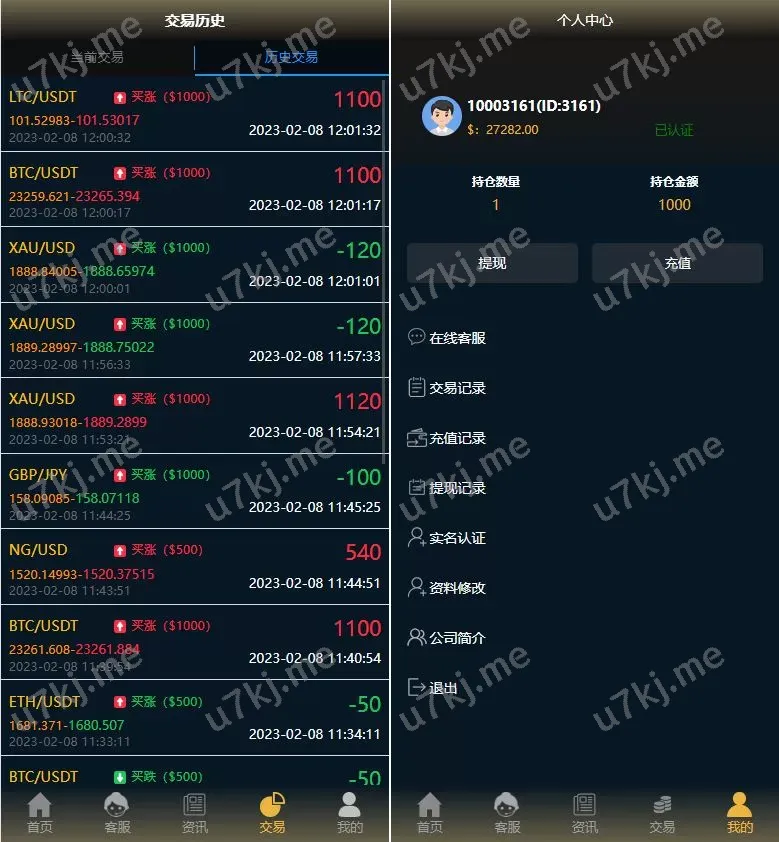Go to 首页 from the 交易历史 screen

[40, 813]
